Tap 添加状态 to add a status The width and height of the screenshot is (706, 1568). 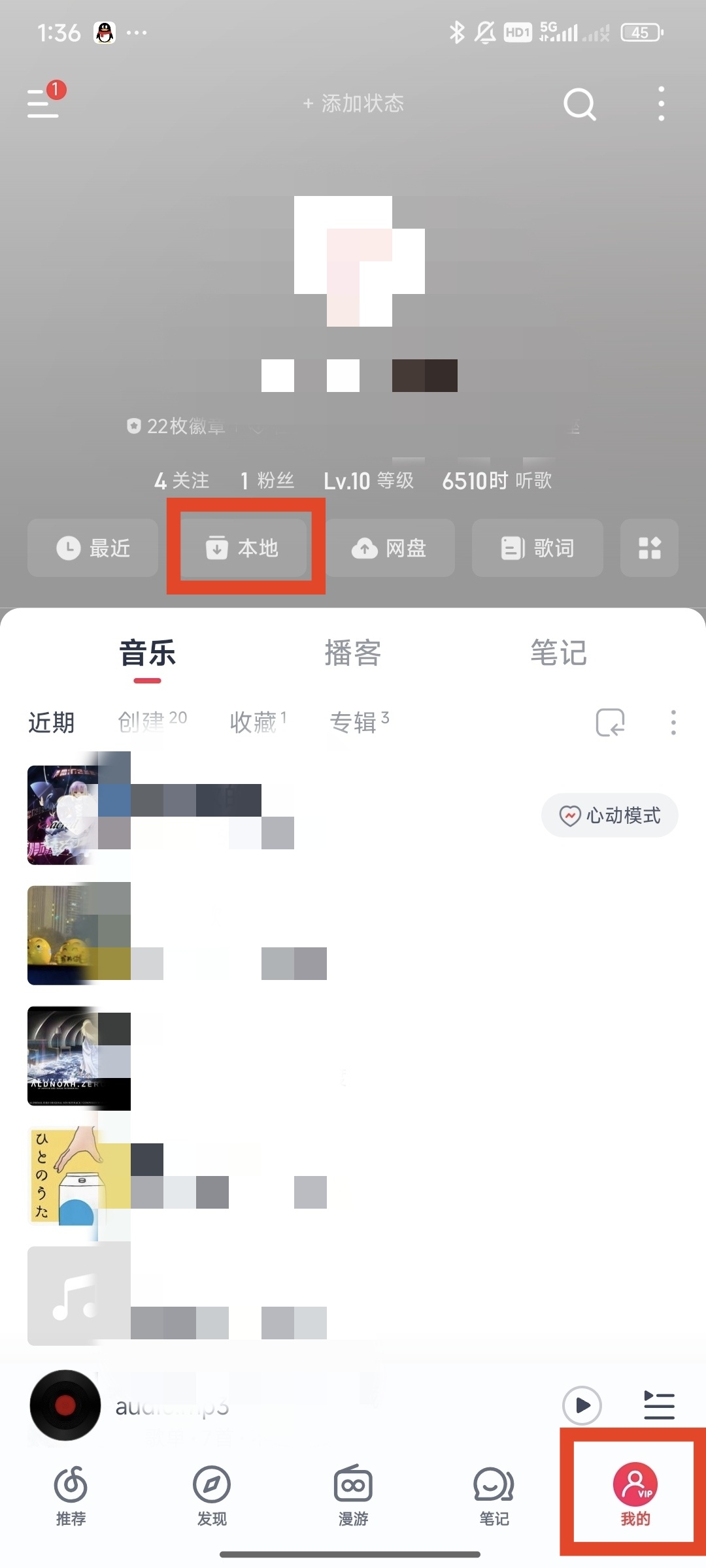pos(354,103)
